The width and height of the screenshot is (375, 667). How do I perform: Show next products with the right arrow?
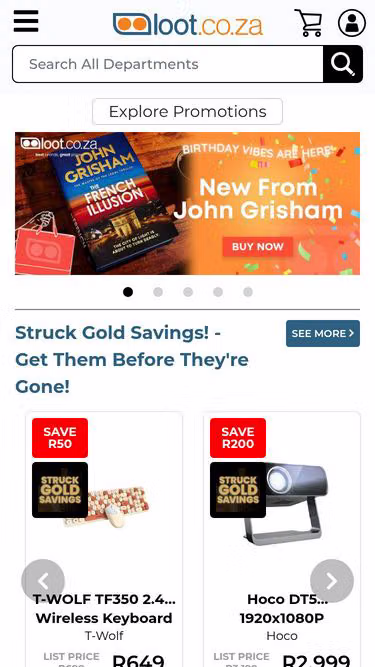(332, 581)
